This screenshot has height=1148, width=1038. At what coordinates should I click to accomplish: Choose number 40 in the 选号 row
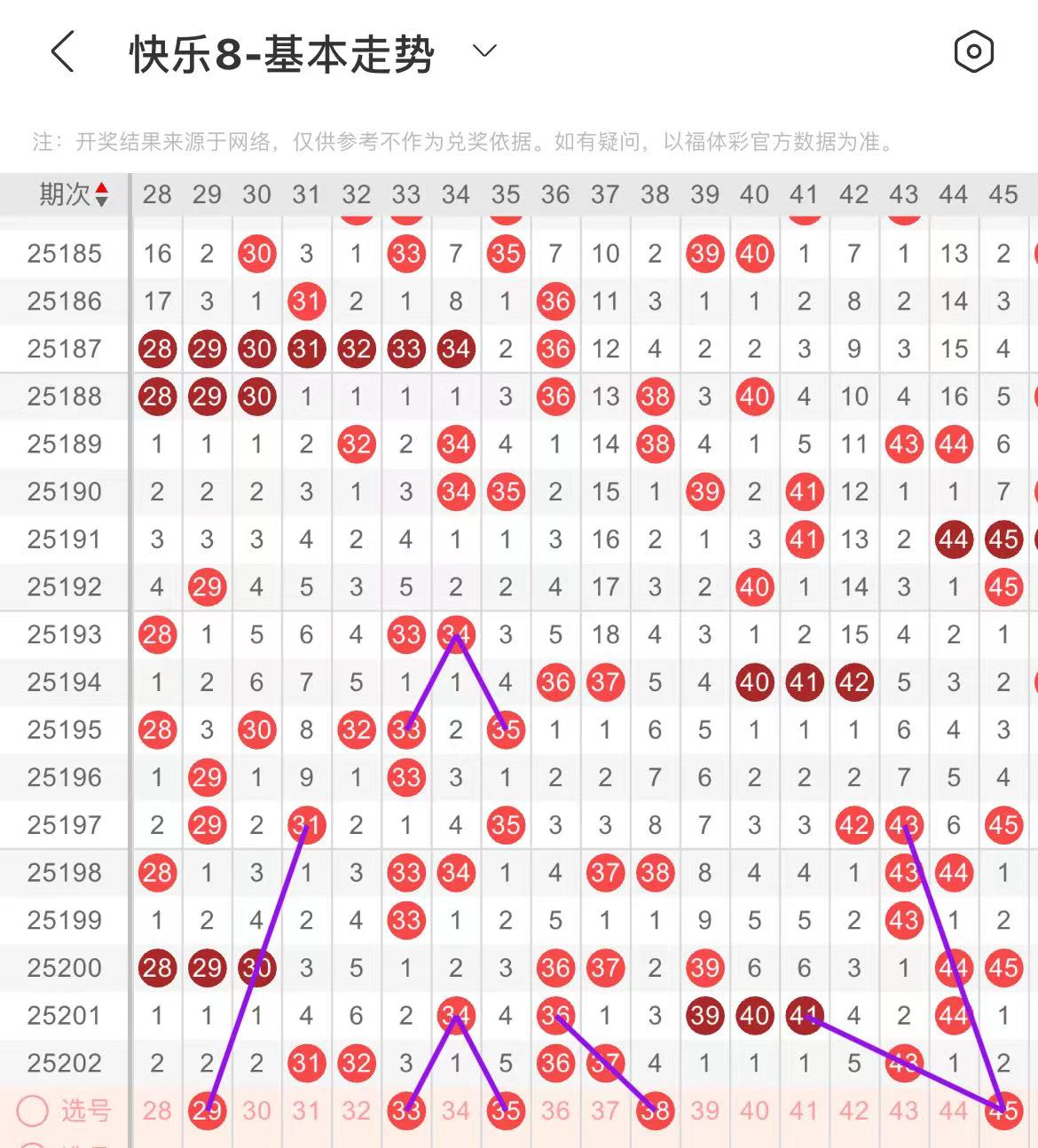tap(754, 1111)
